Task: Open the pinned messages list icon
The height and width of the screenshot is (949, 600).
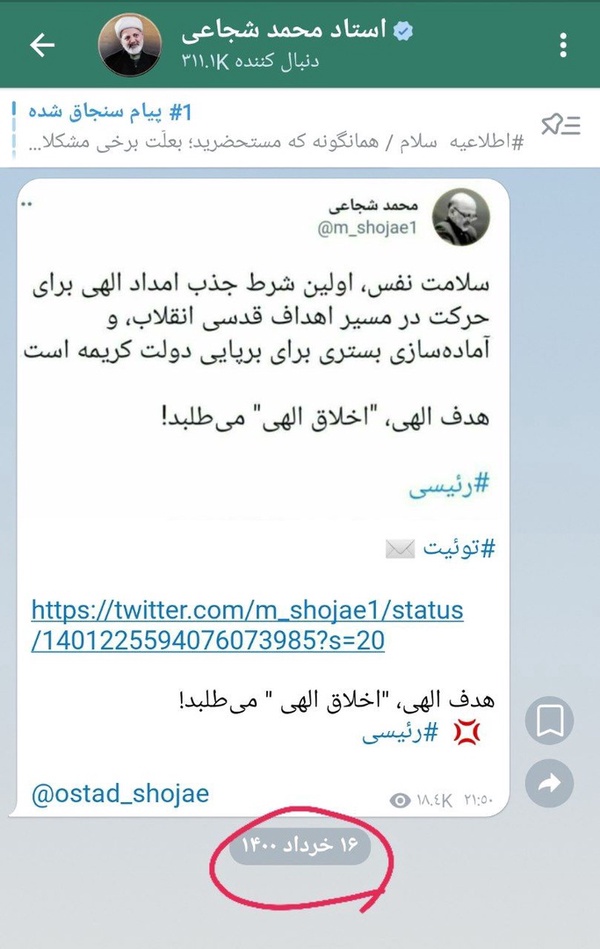Action: tap(561, 125)
